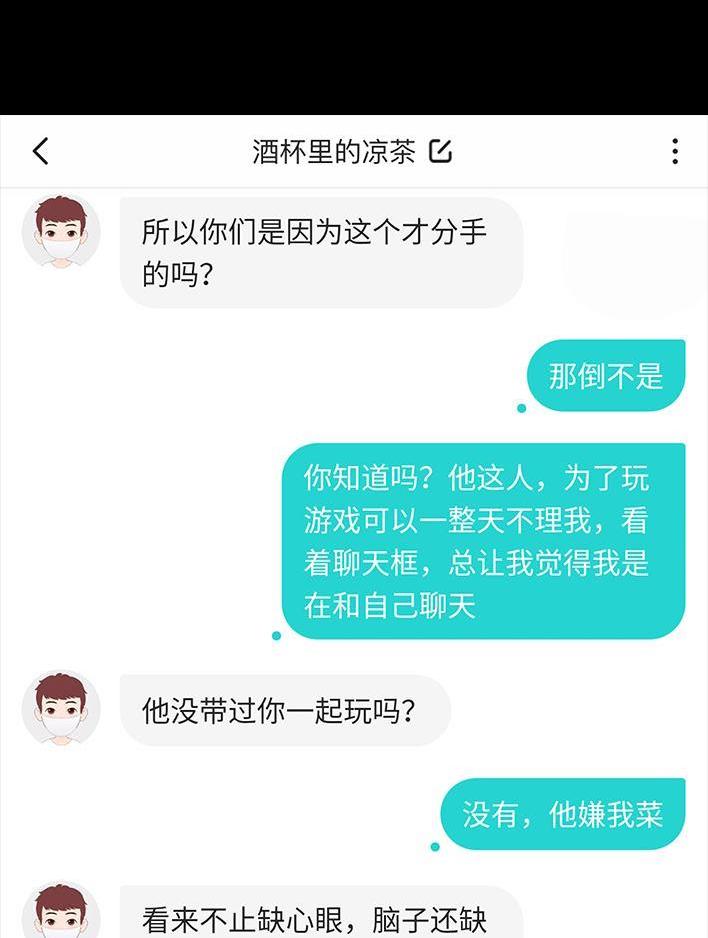
Task: Open avatar beside 所以你们是因为这个才分手的吗
Action: pos(61,233)
